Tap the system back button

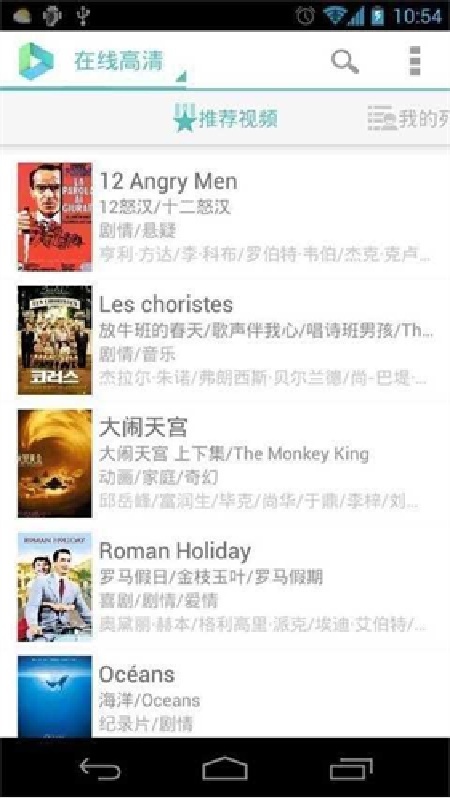pos(100,769)
